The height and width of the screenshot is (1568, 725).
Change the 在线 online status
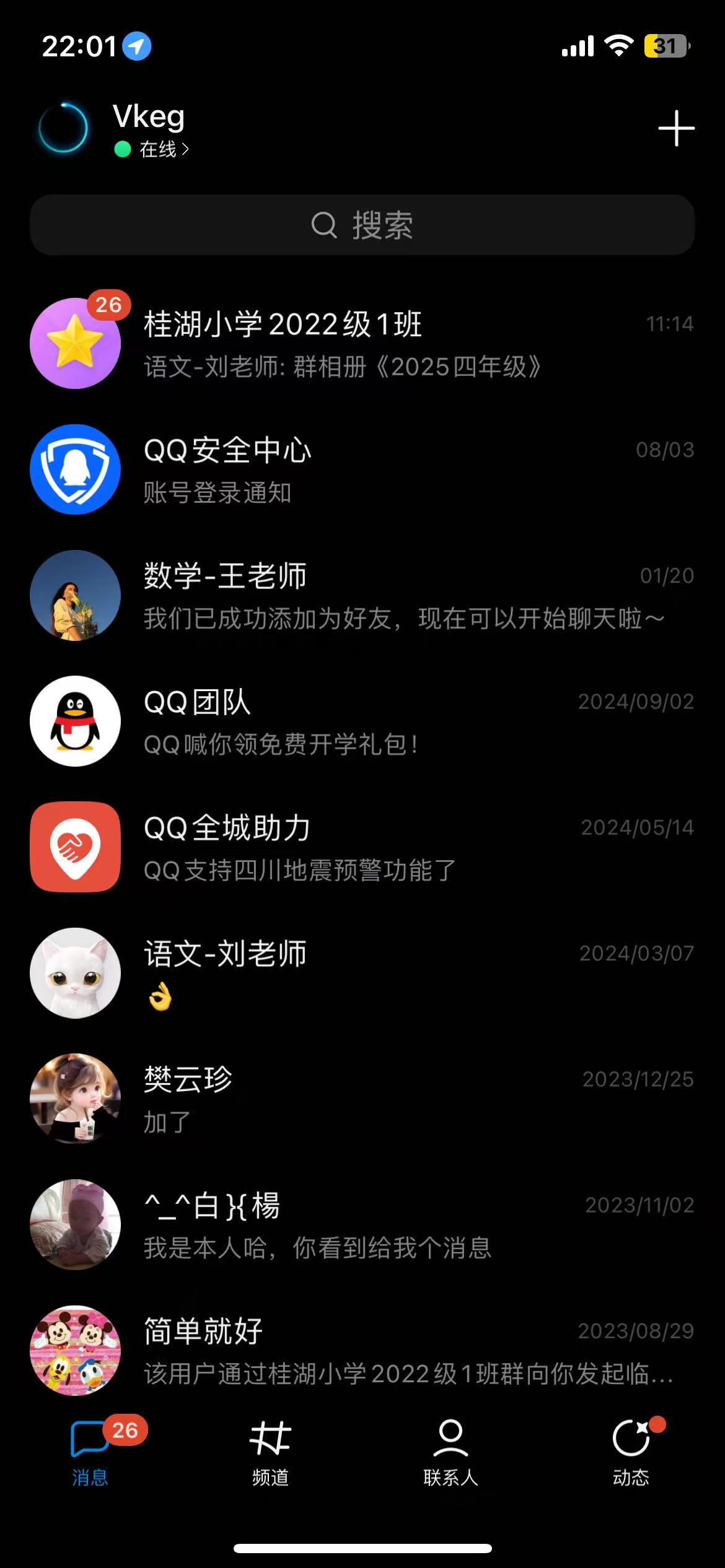pos(152,149)
